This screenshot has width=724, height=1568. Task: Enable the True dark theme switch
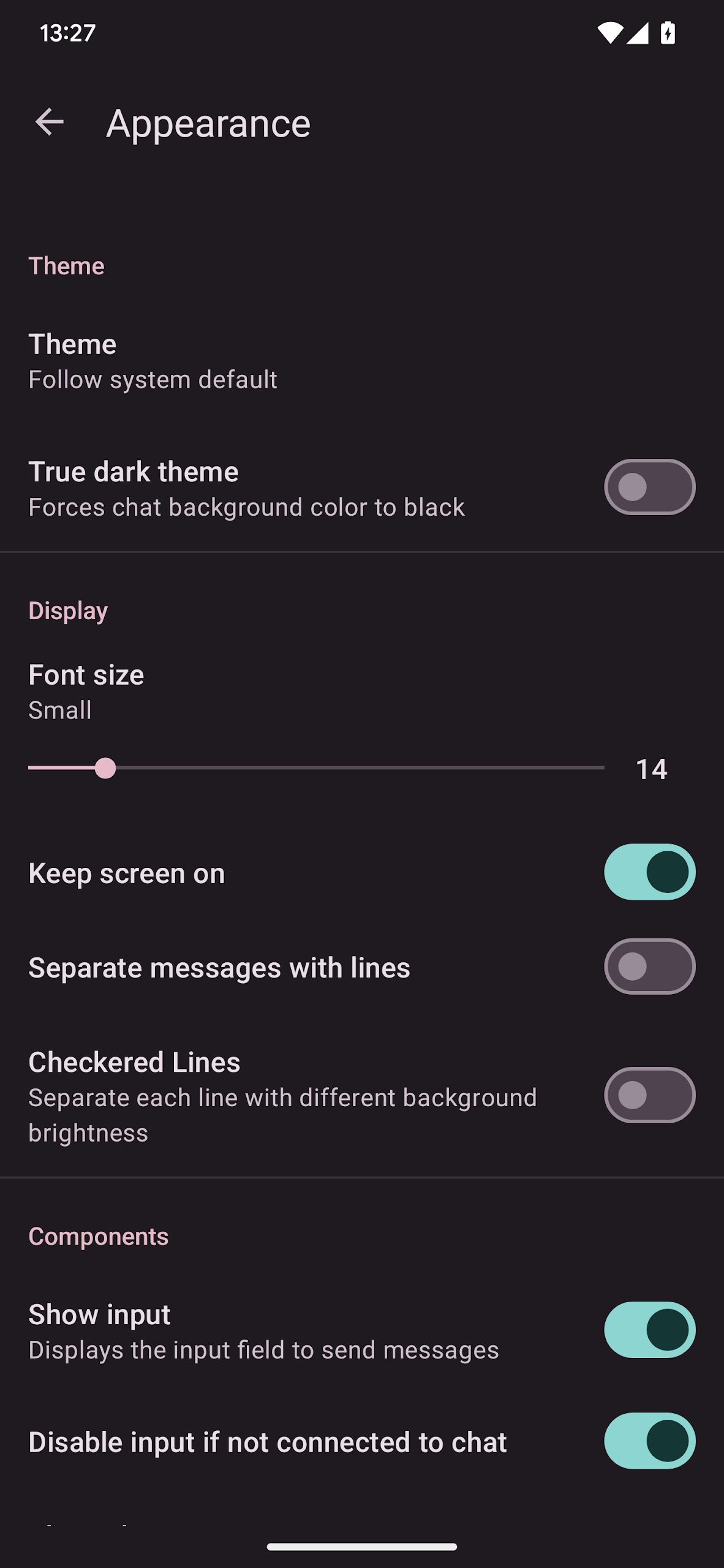[649, 487]
